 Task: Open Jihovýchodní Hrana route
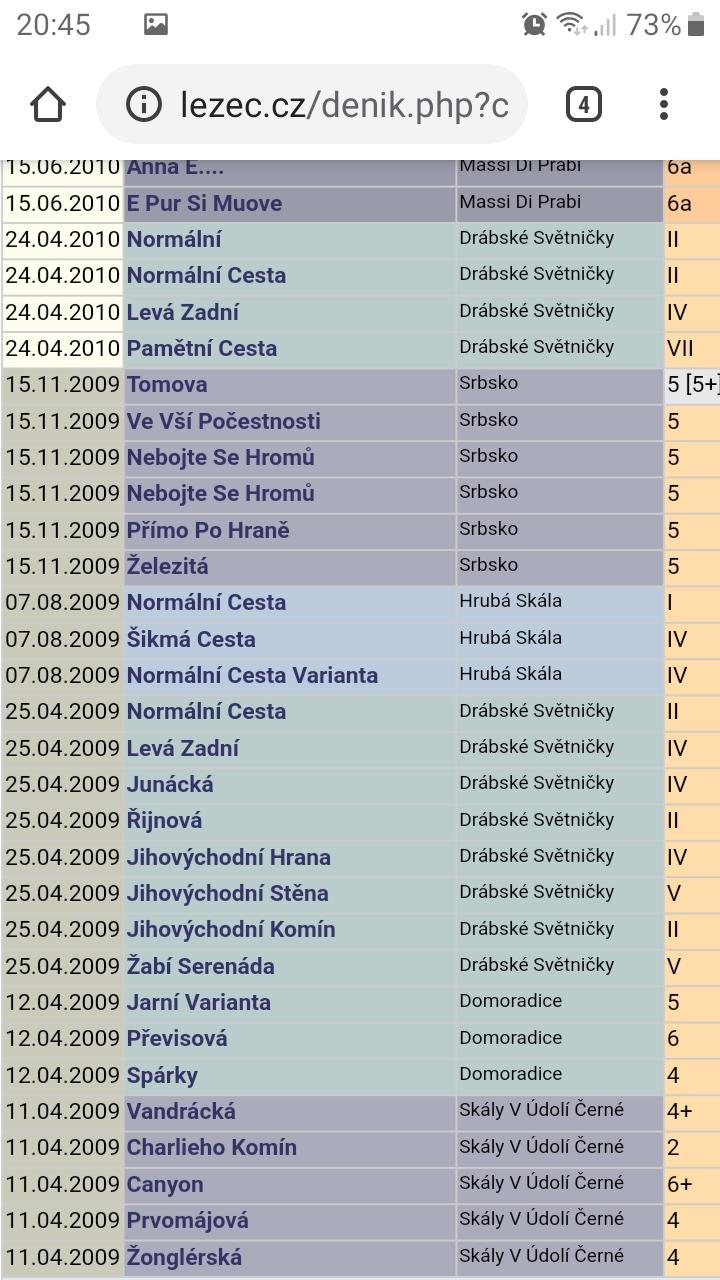[228, 857]
